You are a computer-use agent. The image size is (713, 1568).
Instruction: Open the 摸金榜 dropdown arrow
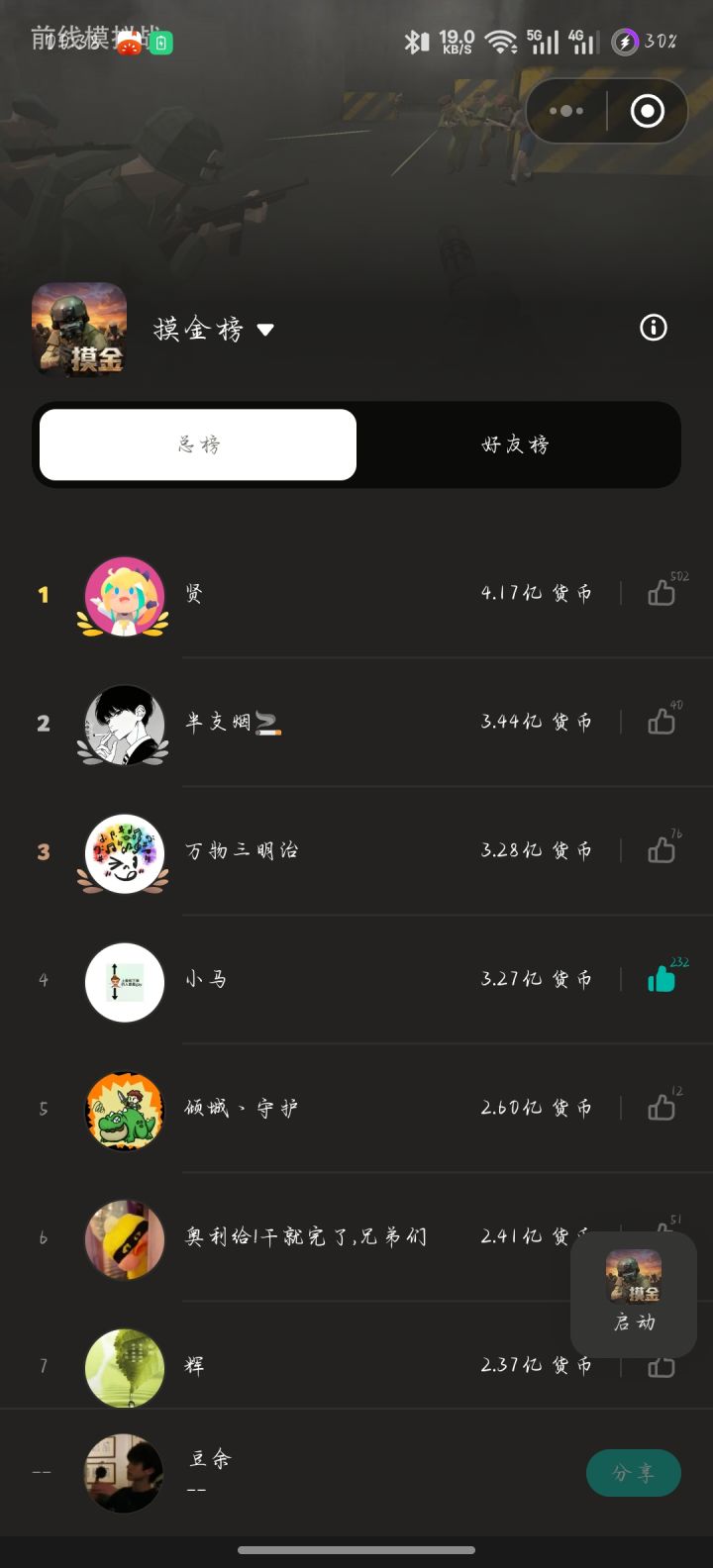pos(265,330)
